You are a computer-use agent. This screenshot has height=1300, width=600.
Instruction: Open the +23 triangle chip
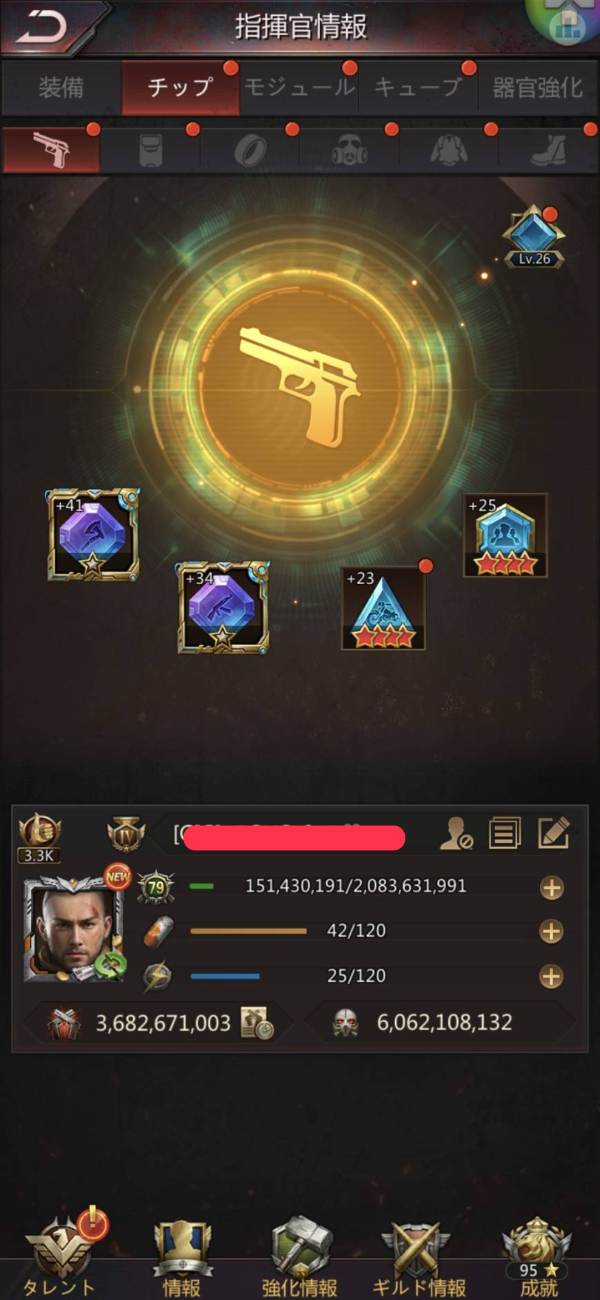click(383, 608)
